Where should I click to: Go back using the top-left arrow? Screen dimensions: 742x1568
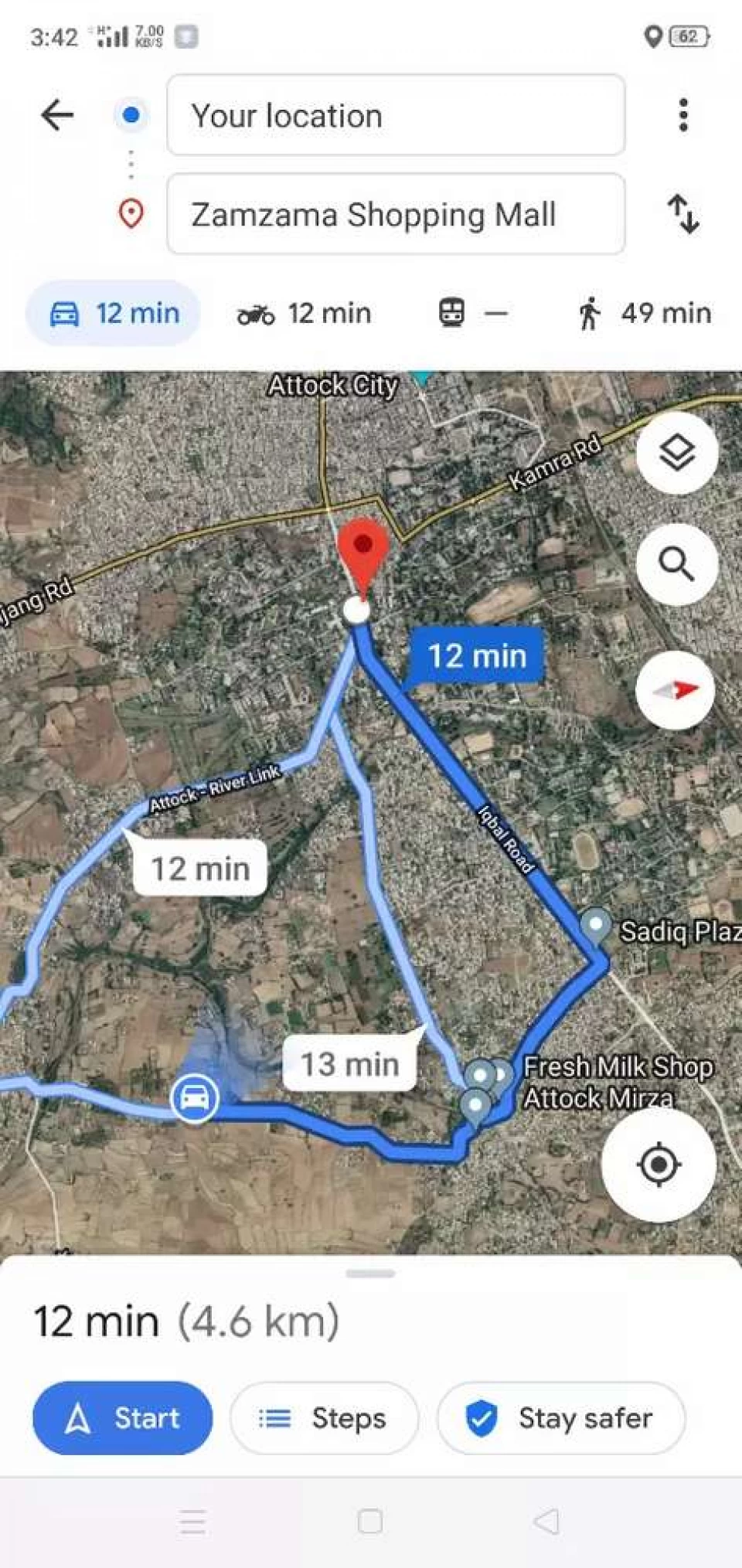coord(57,116)
